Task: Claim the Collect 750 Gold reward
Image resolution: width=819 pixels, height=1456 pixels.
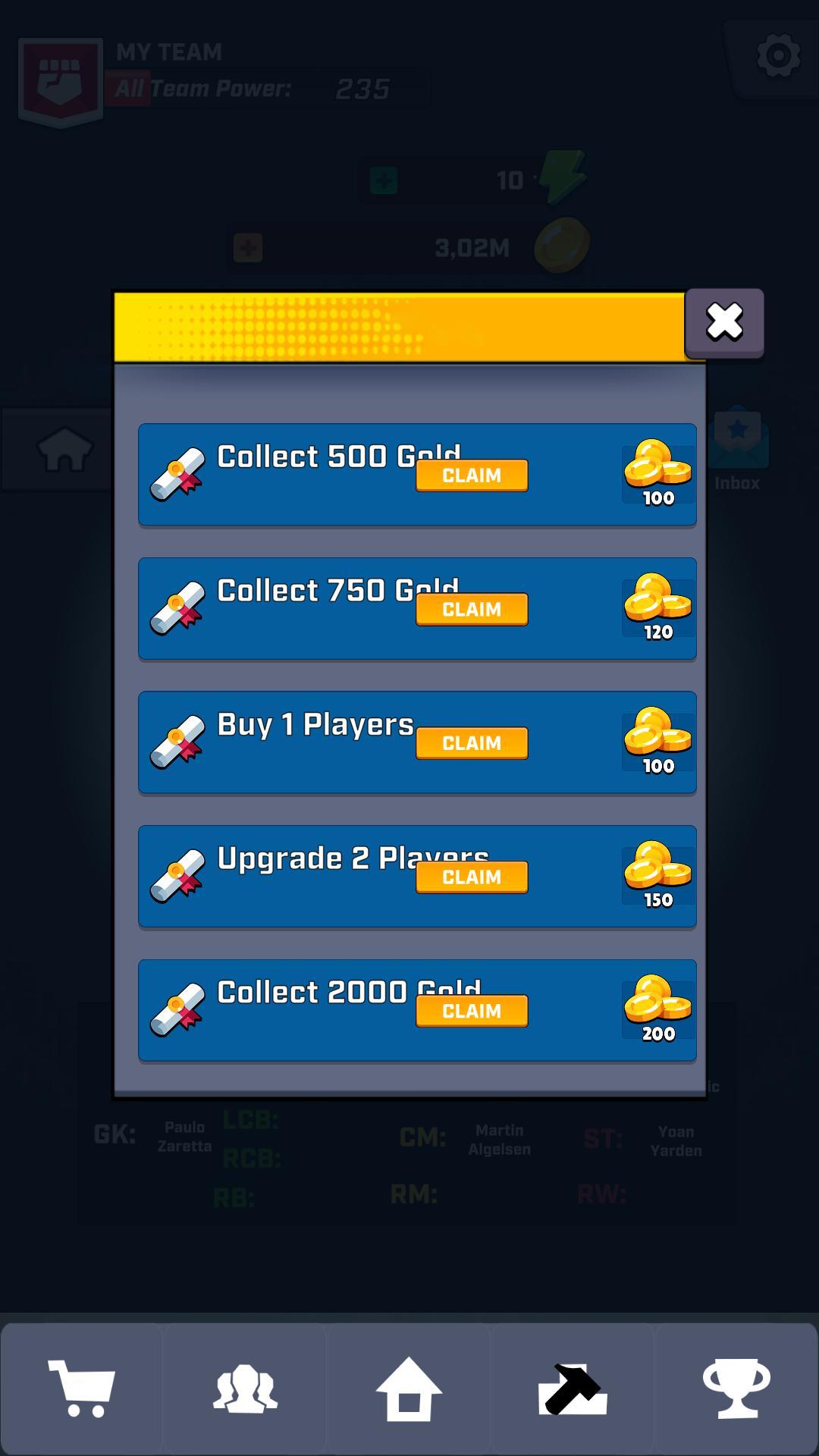Action: coord(472,609)
